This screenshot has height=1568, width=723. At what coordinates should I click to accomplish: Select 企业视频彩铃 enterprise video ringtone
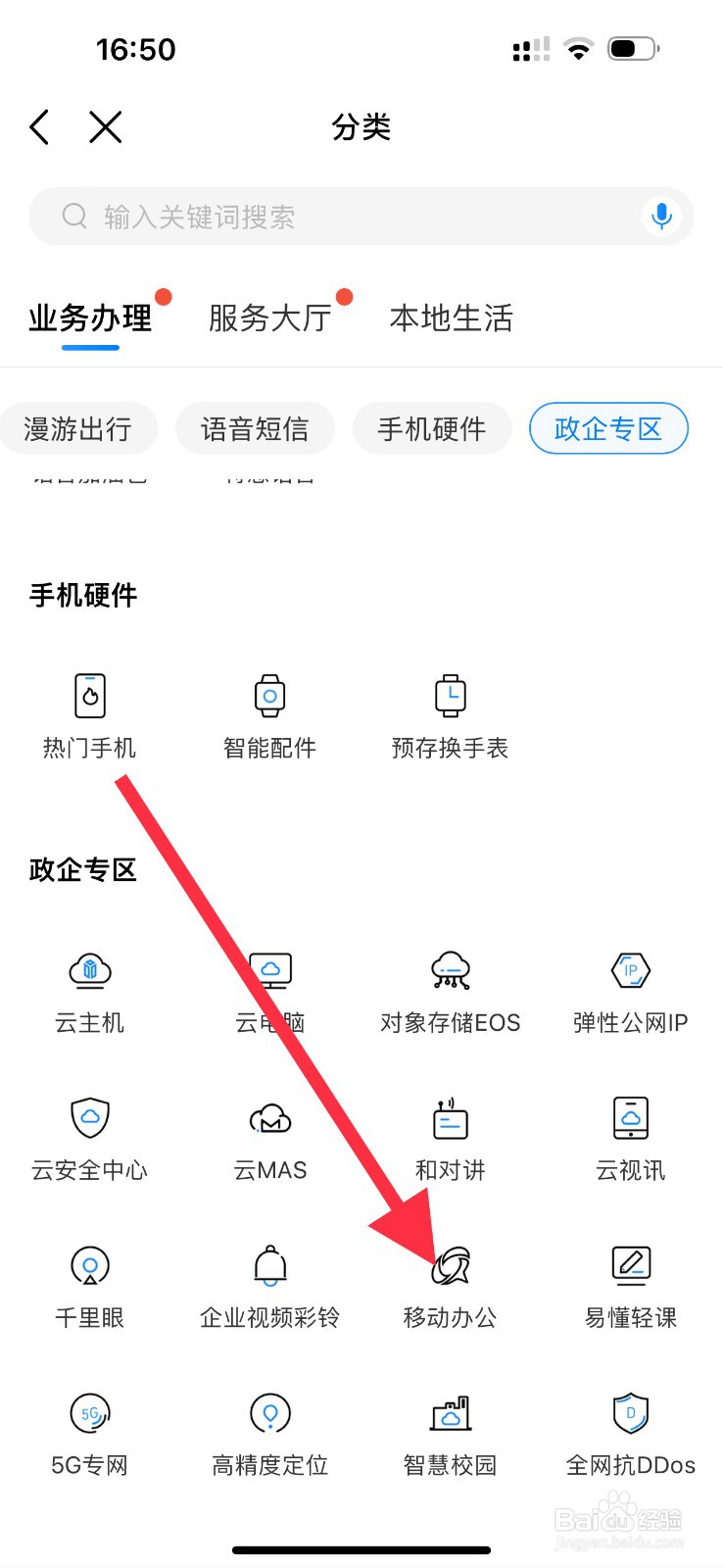coord(269,1284)
